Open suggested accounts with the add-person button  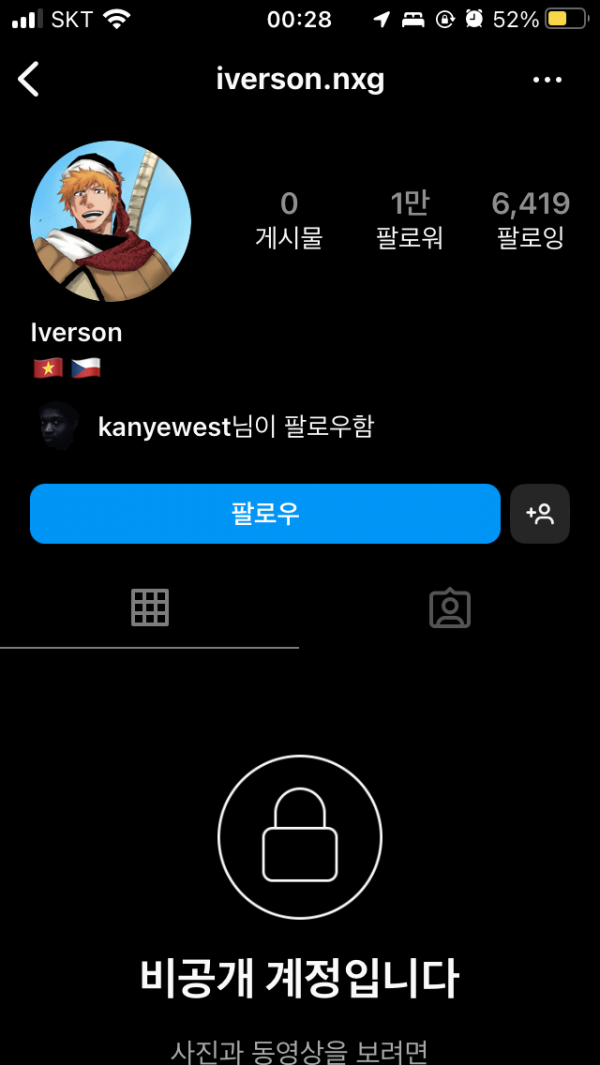click(540, 514)
